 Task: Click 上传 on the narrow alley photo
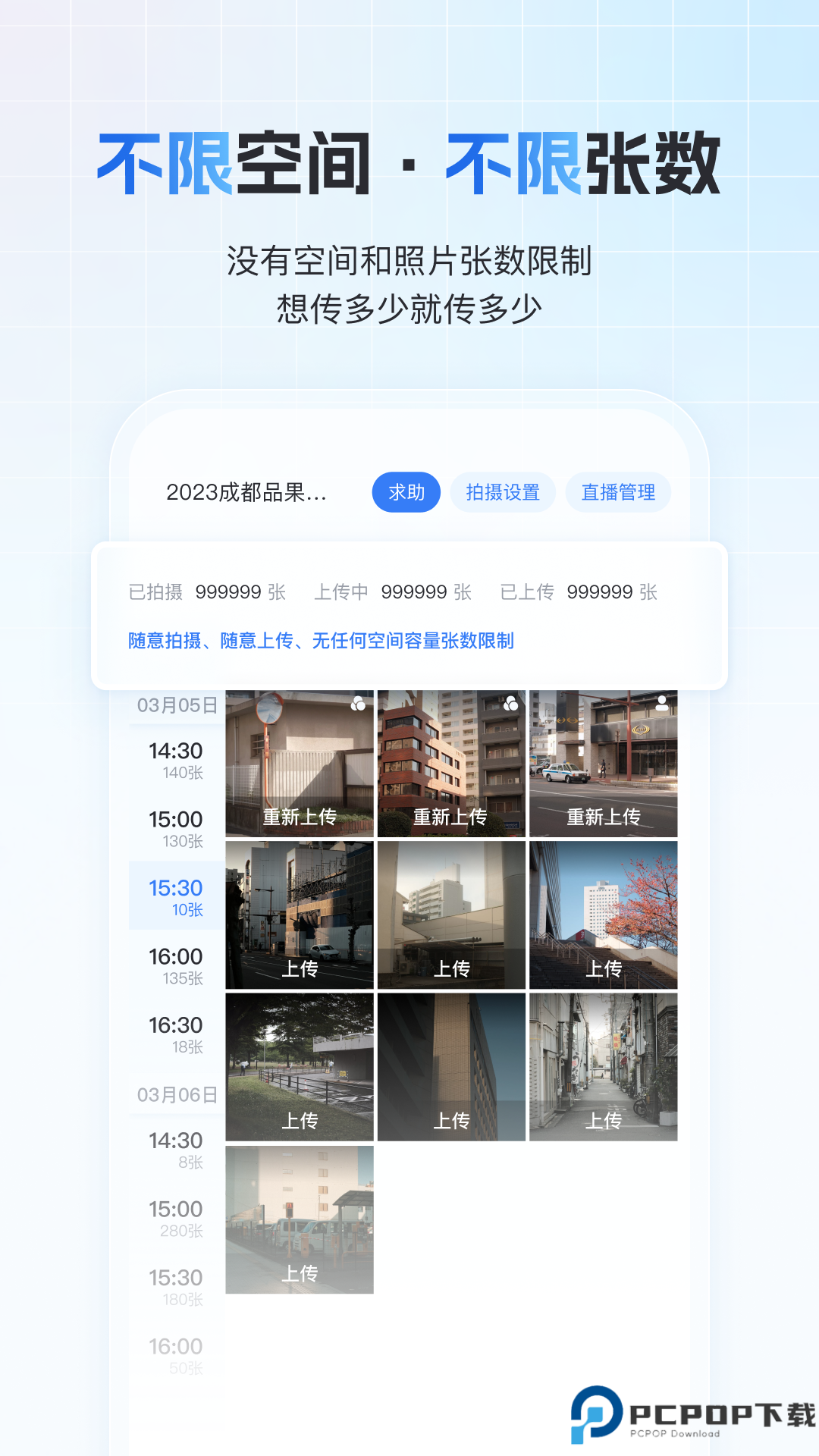coord(603,1120)
